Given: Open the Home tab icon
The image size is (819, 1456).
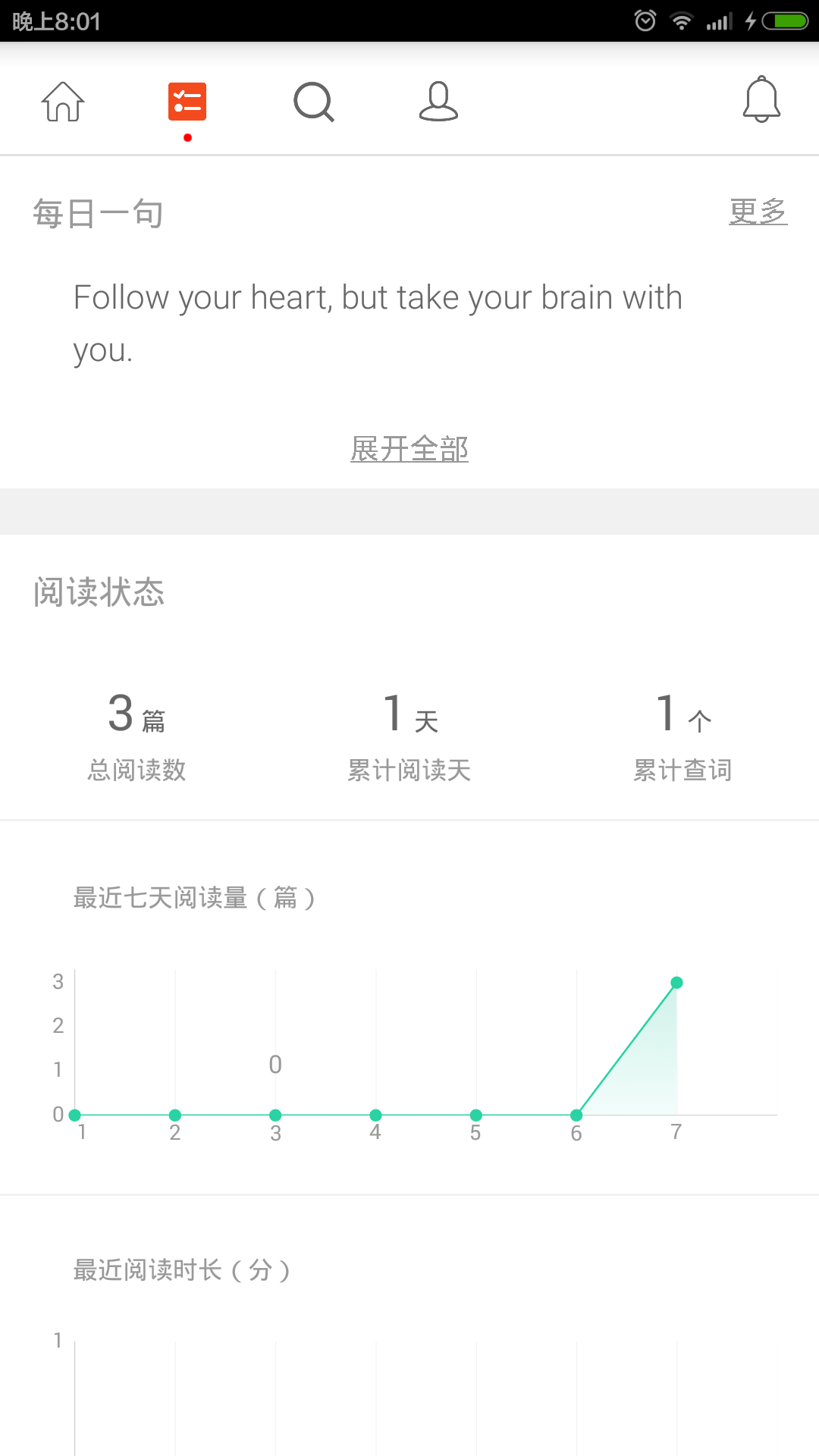Looking at the screenshot, I should tap(63, 102).
